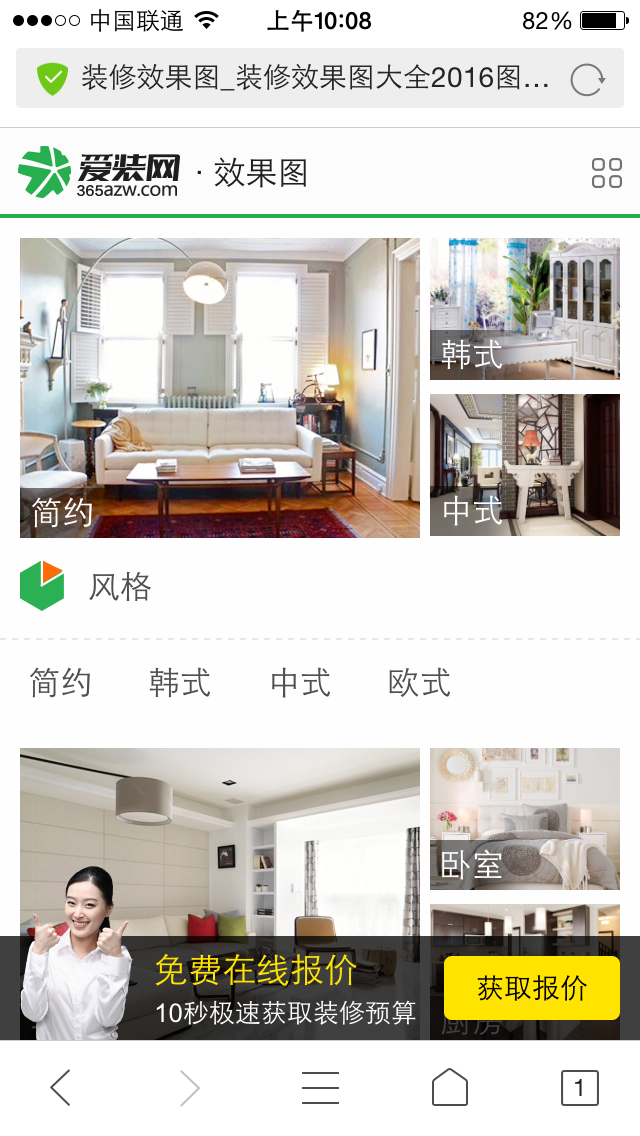Screen dimensions: 640x1136
Task: Select the 欧式 style link
Action: click(x=419, y=683)
